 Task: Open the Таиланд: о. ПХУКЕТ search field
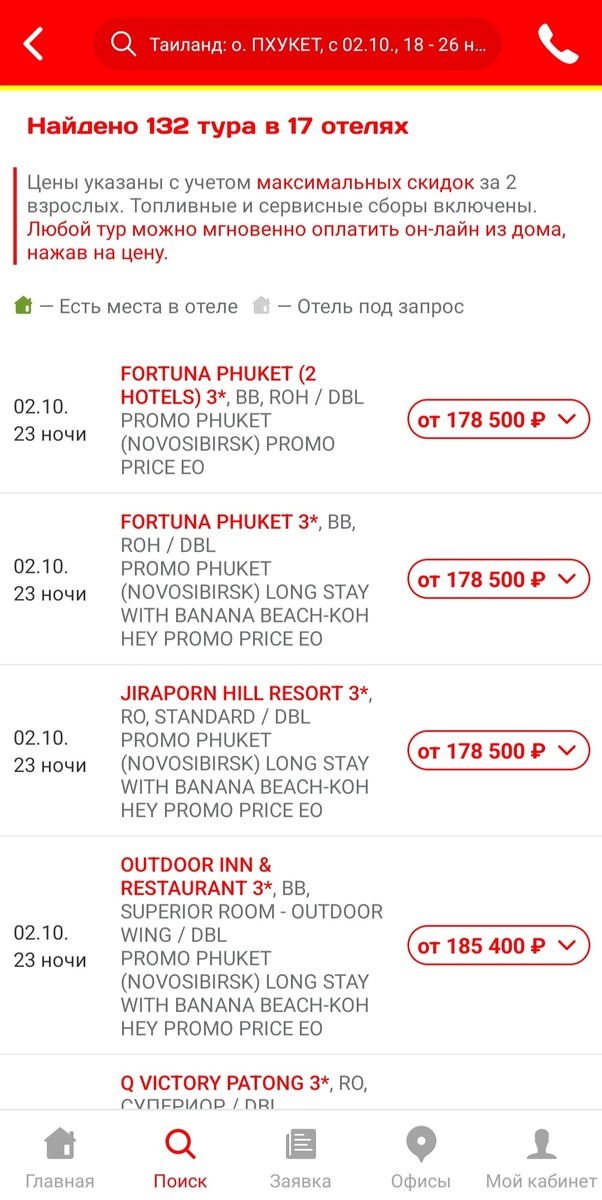297,44
